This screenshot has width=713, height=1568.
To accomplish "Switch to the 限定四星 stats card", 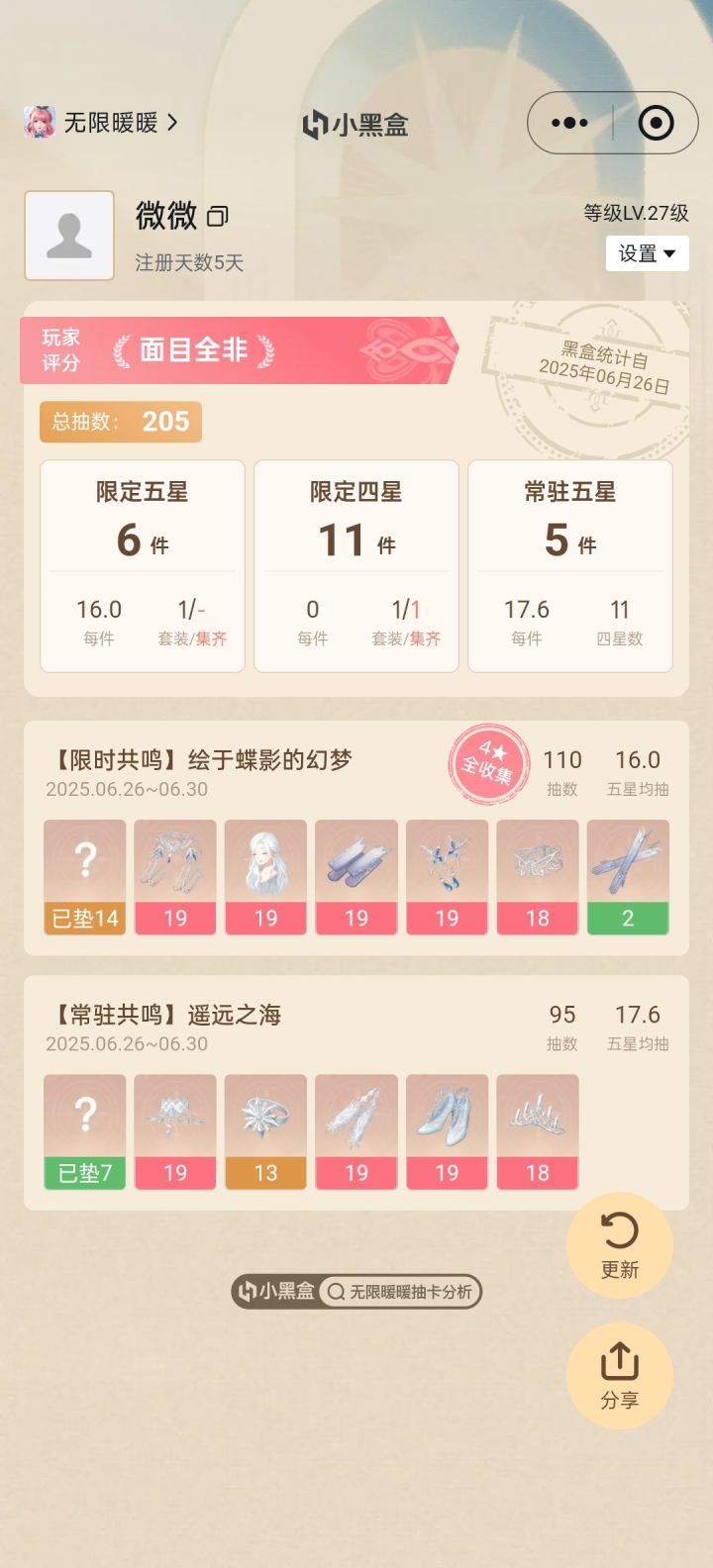I will pyautogui.click(x=356, y=566).
